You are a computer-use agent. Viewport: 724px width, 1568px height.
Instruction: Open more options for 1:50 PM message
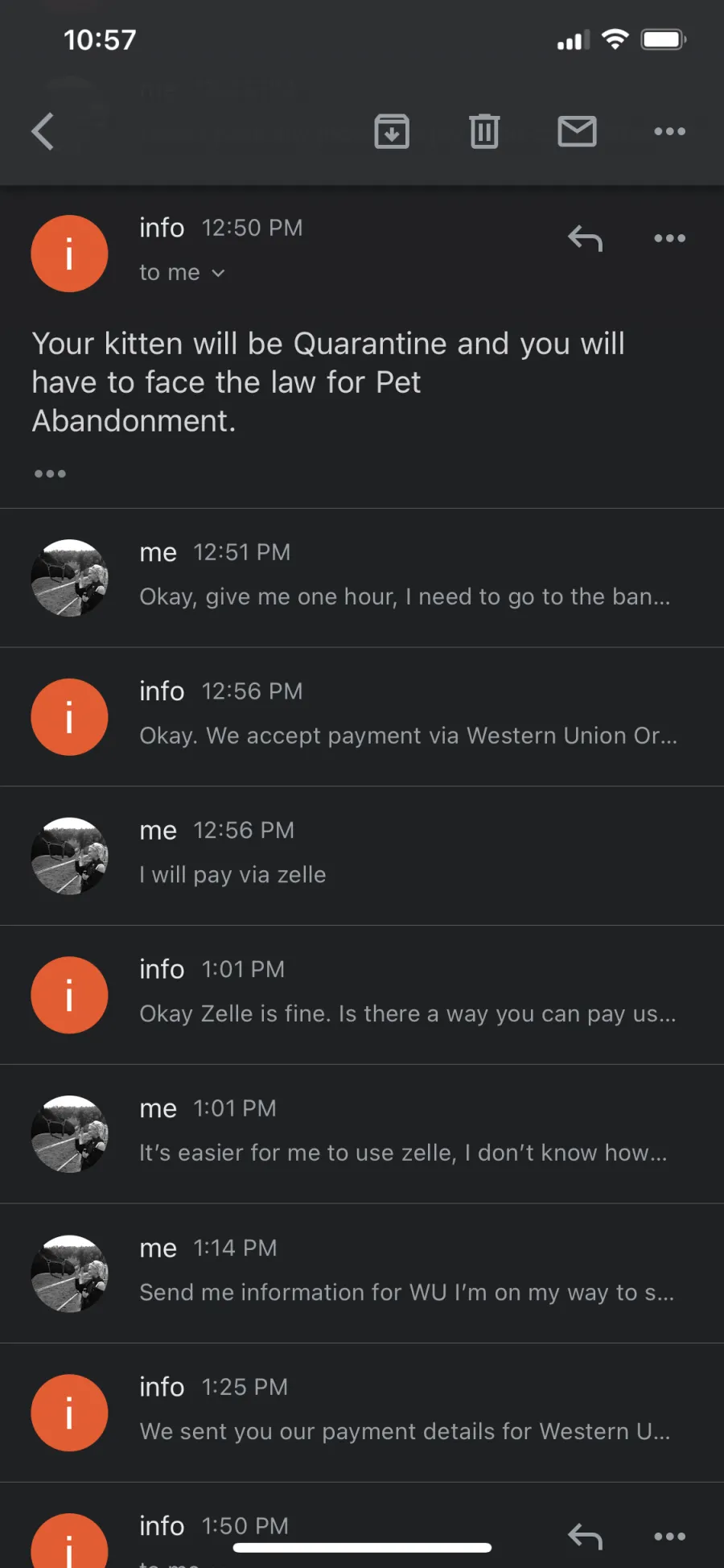669,1537
